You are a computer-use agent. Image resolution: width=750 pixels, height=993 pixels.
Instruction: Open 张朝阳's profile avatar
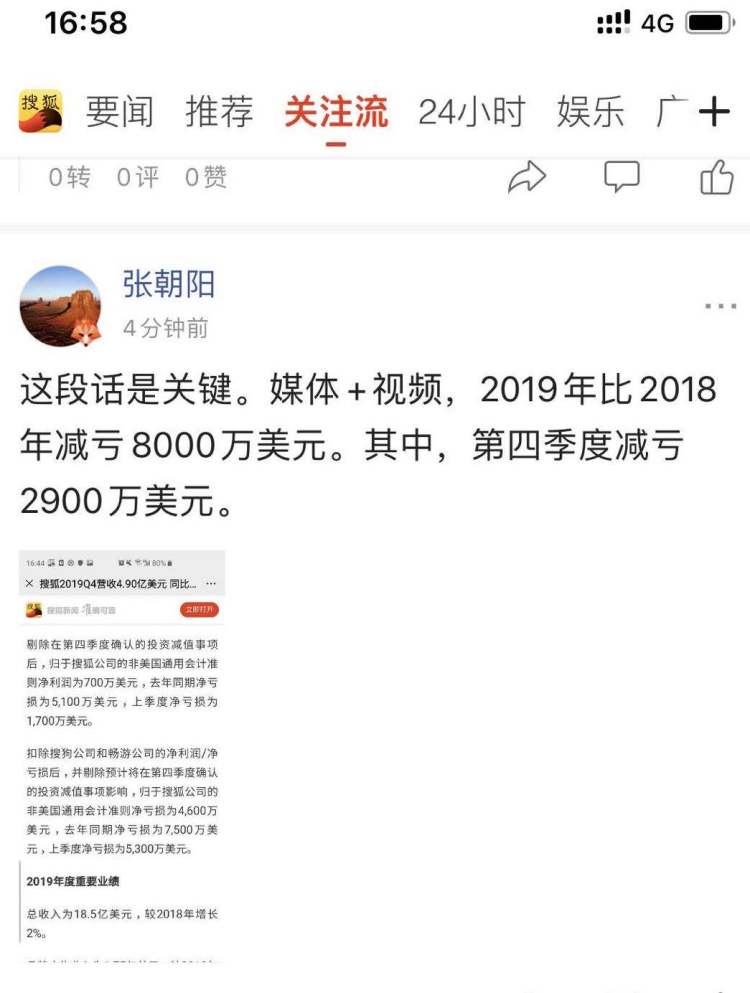pos(60,306)
